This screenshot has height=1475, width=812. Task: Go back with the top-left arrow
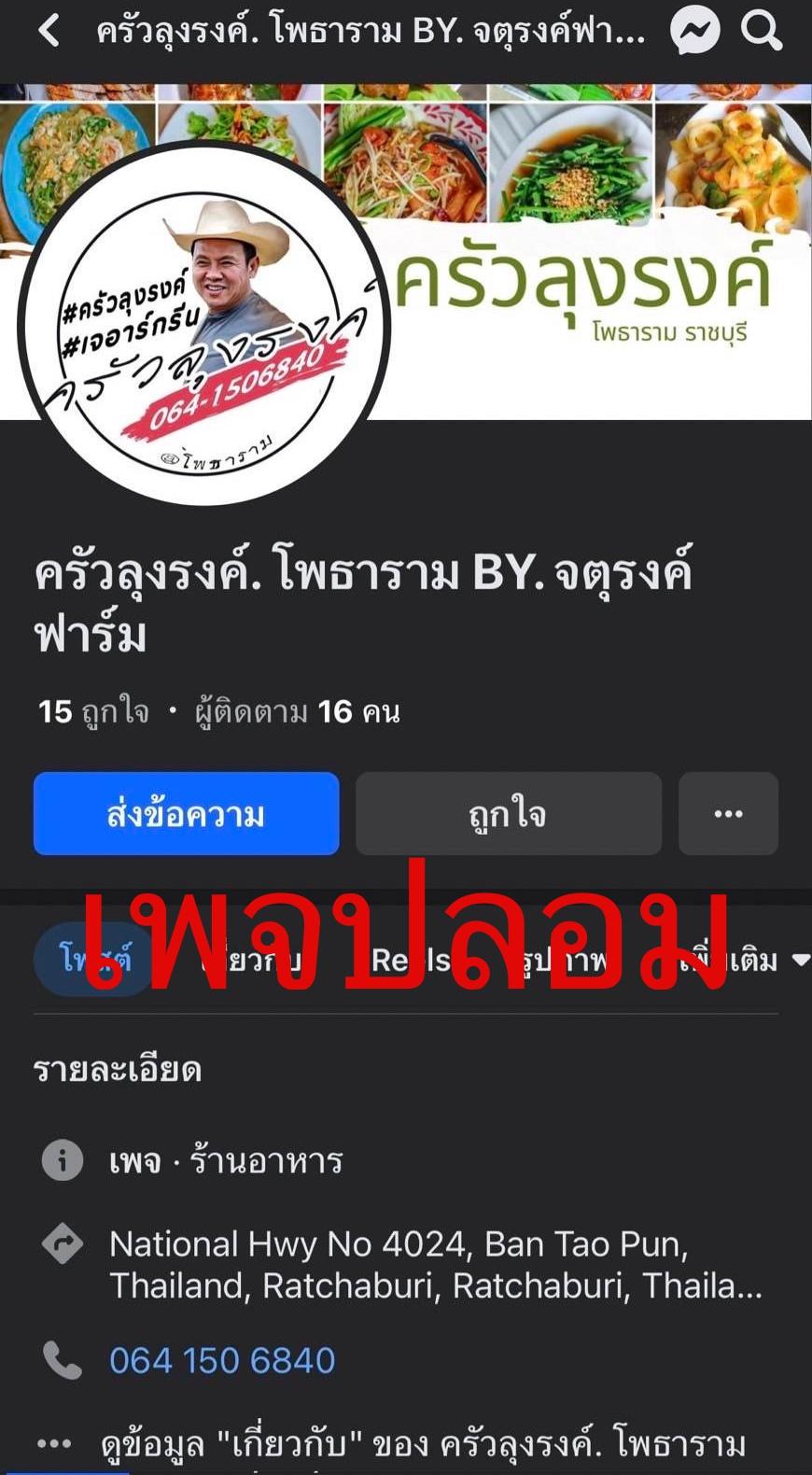click(x=49, y=32)
